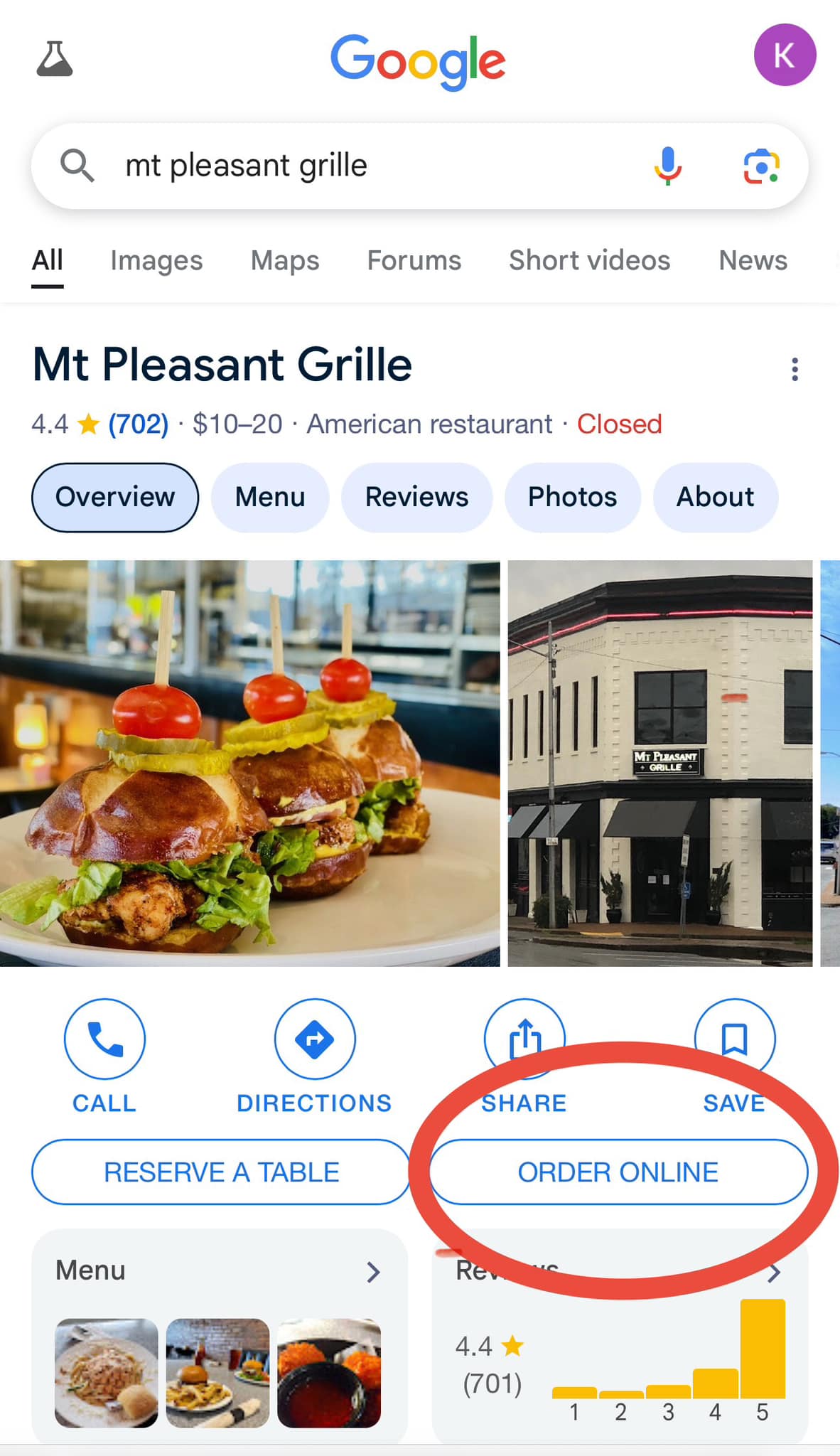Call the restaurant
The image size is (840, 1456).
(104, 1056)
